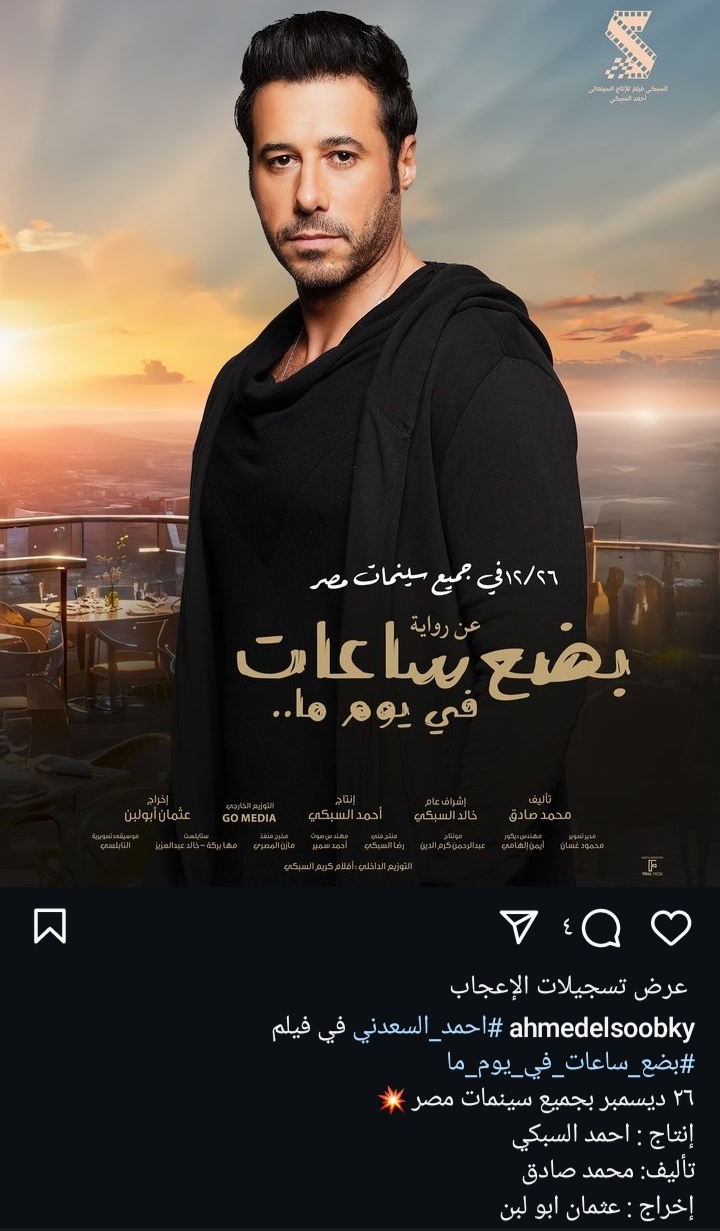The width and height of the screenshot is (720, 1231).
Task: Save post with bookmark icon
Action: (49, 926)
